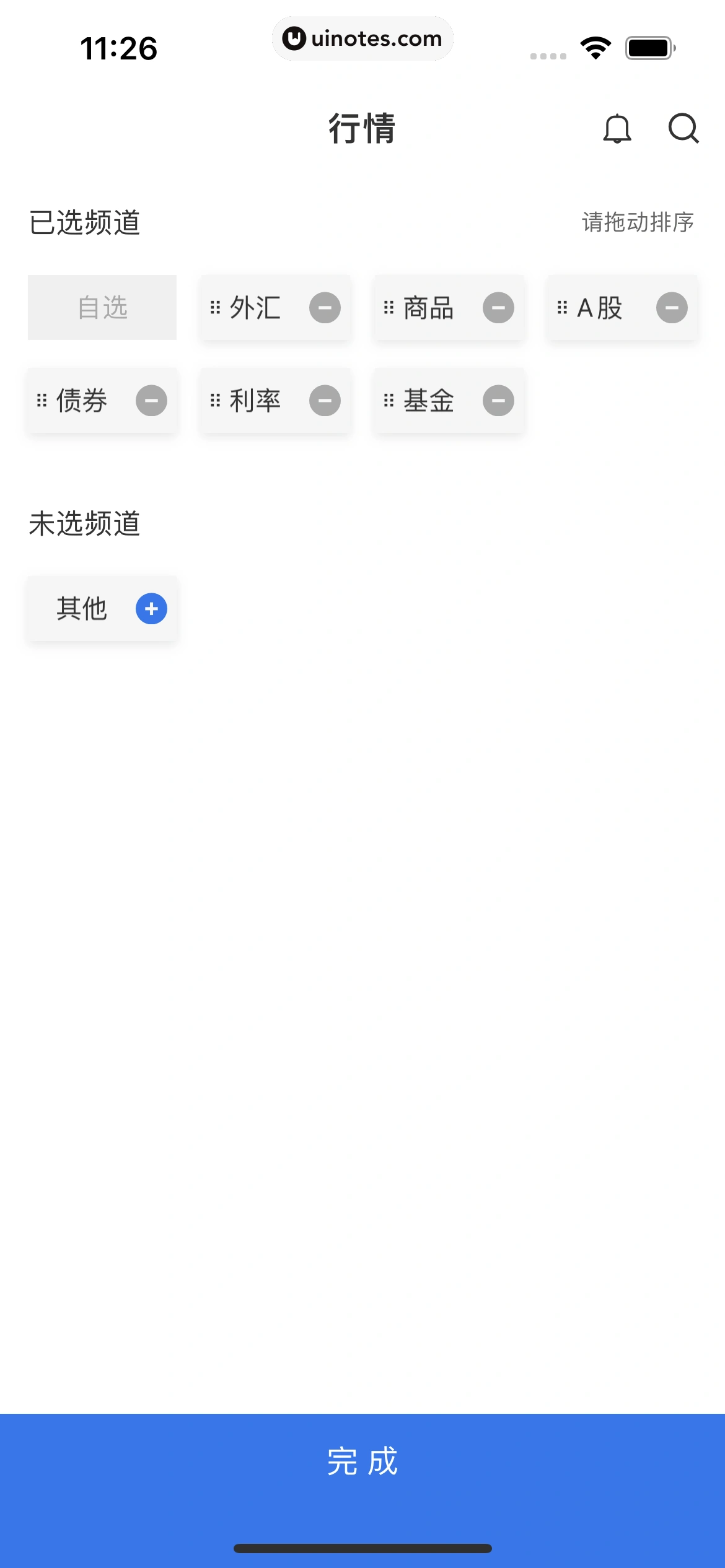
Task: Remove the 外汇 channel with minus button
Action: pos(325,308)
